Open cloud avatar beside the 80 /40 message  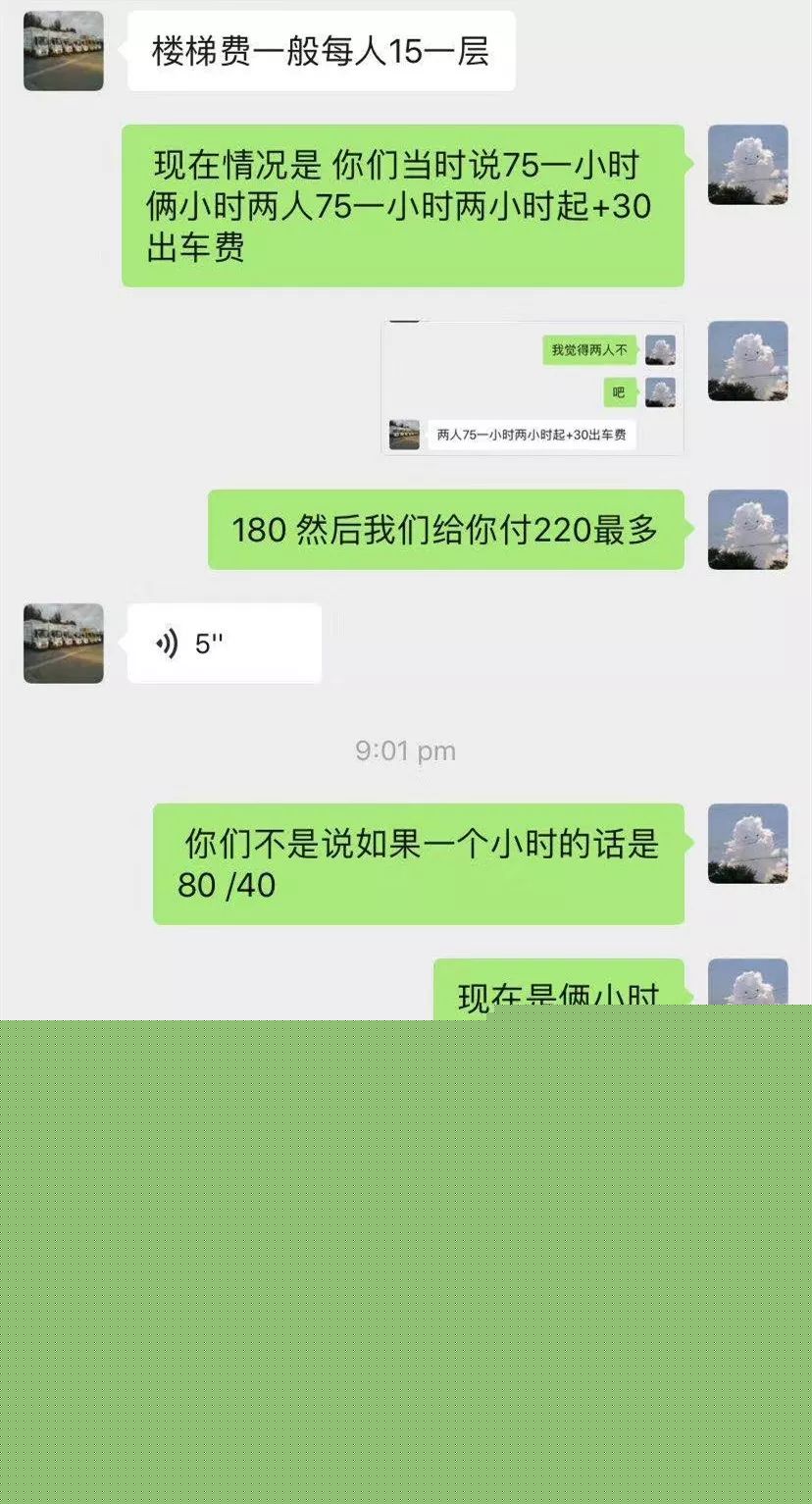747,844
